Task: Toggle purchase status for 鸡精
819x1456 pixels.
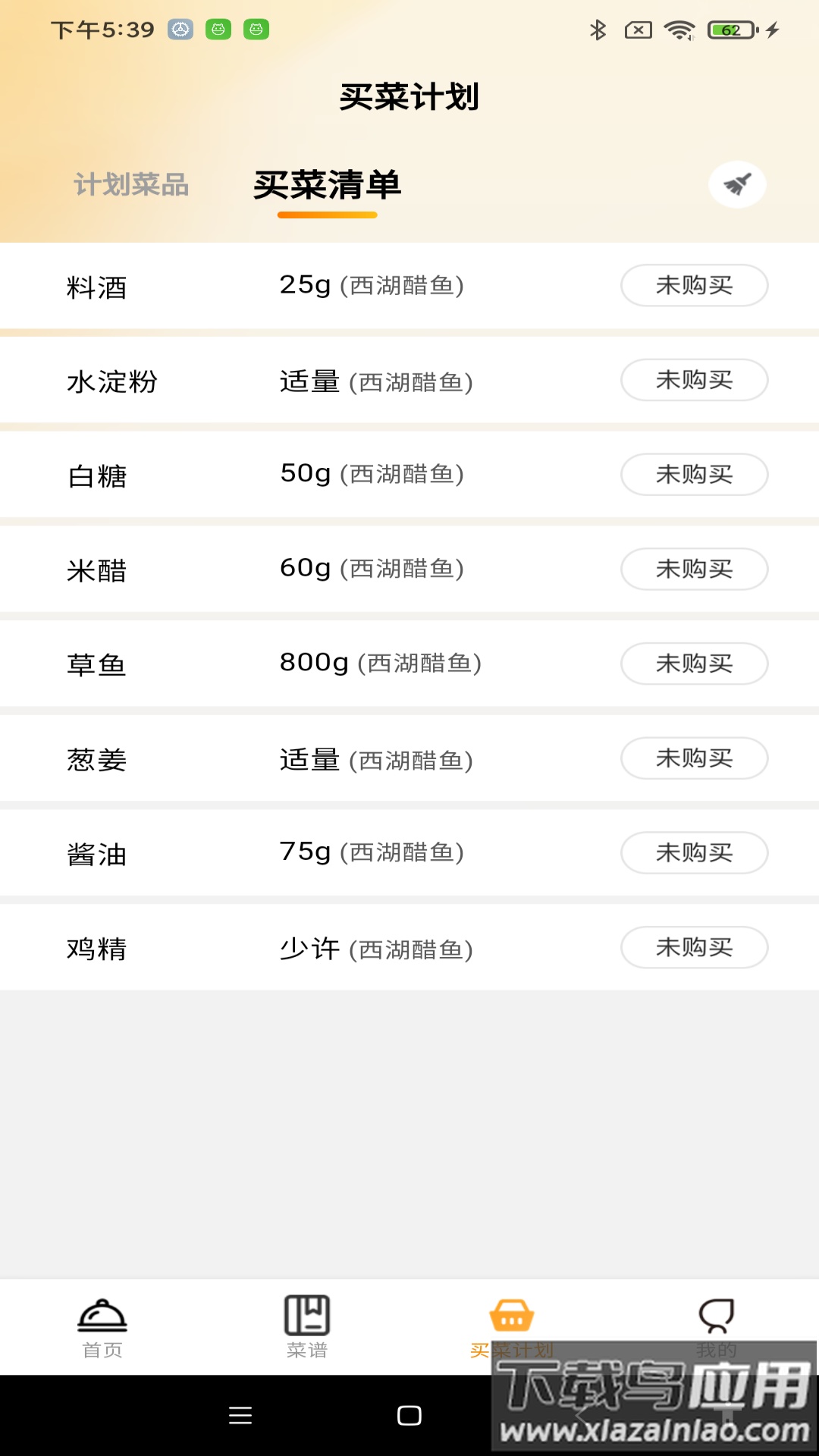Action: [x=694, y=948]
